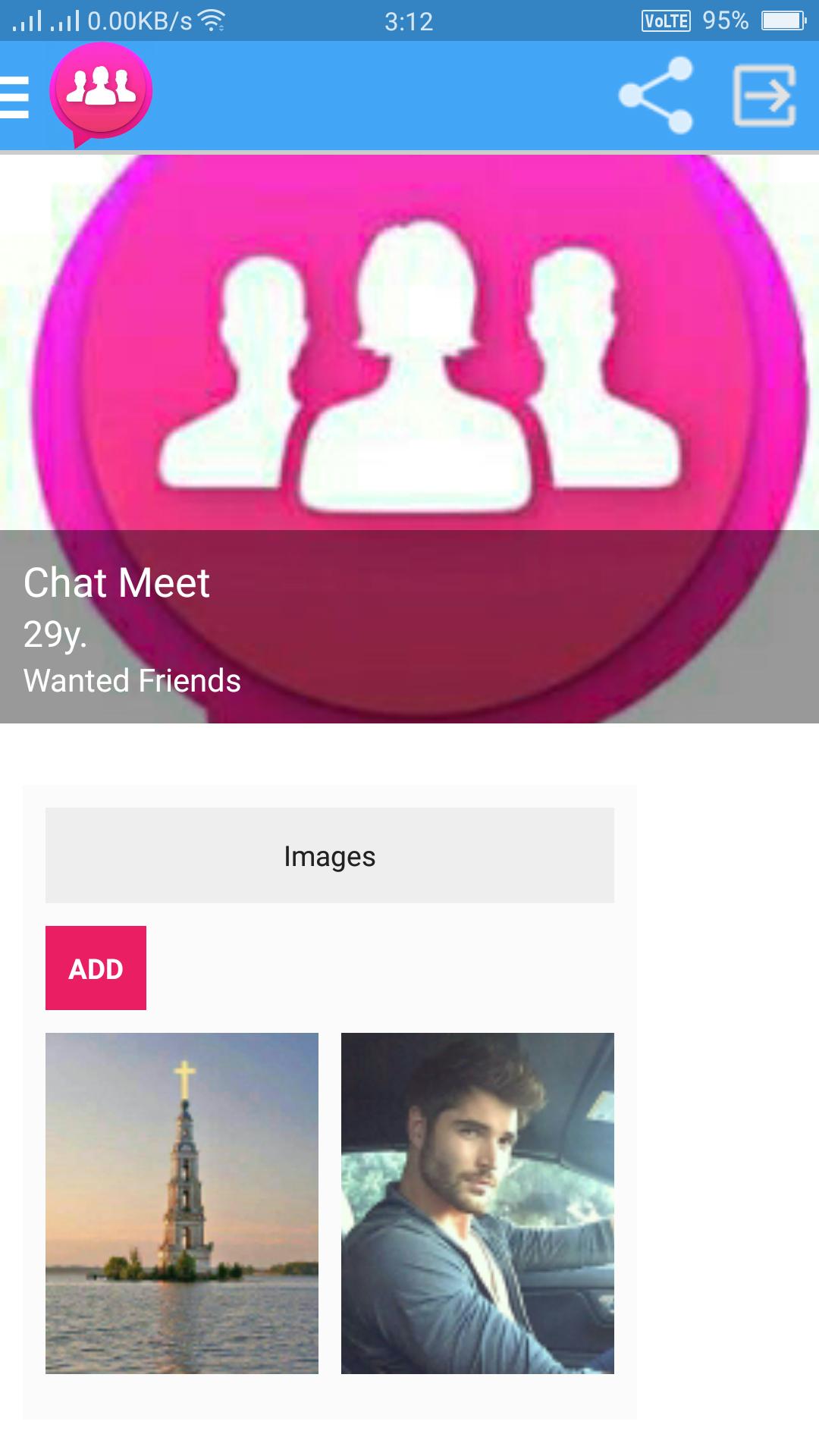819x1456 pixels.
Task: Tap the clock showing 3:12
Action: pyautogui.click(x=409, y=20)
